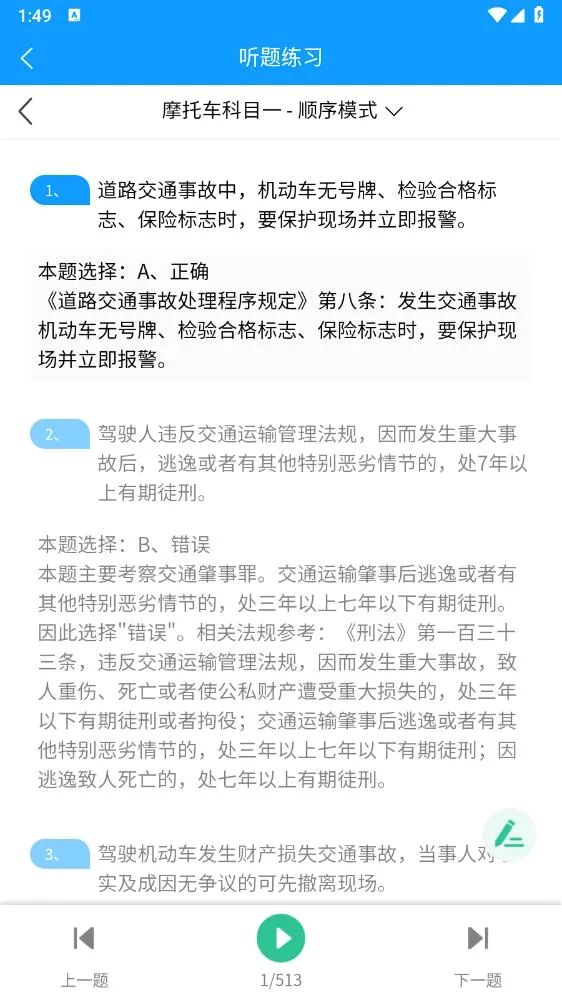The width and height of the screenshot is (562, 1000).
Task: Skip to the previous question (上一题)
Action: tap(84, 952)
